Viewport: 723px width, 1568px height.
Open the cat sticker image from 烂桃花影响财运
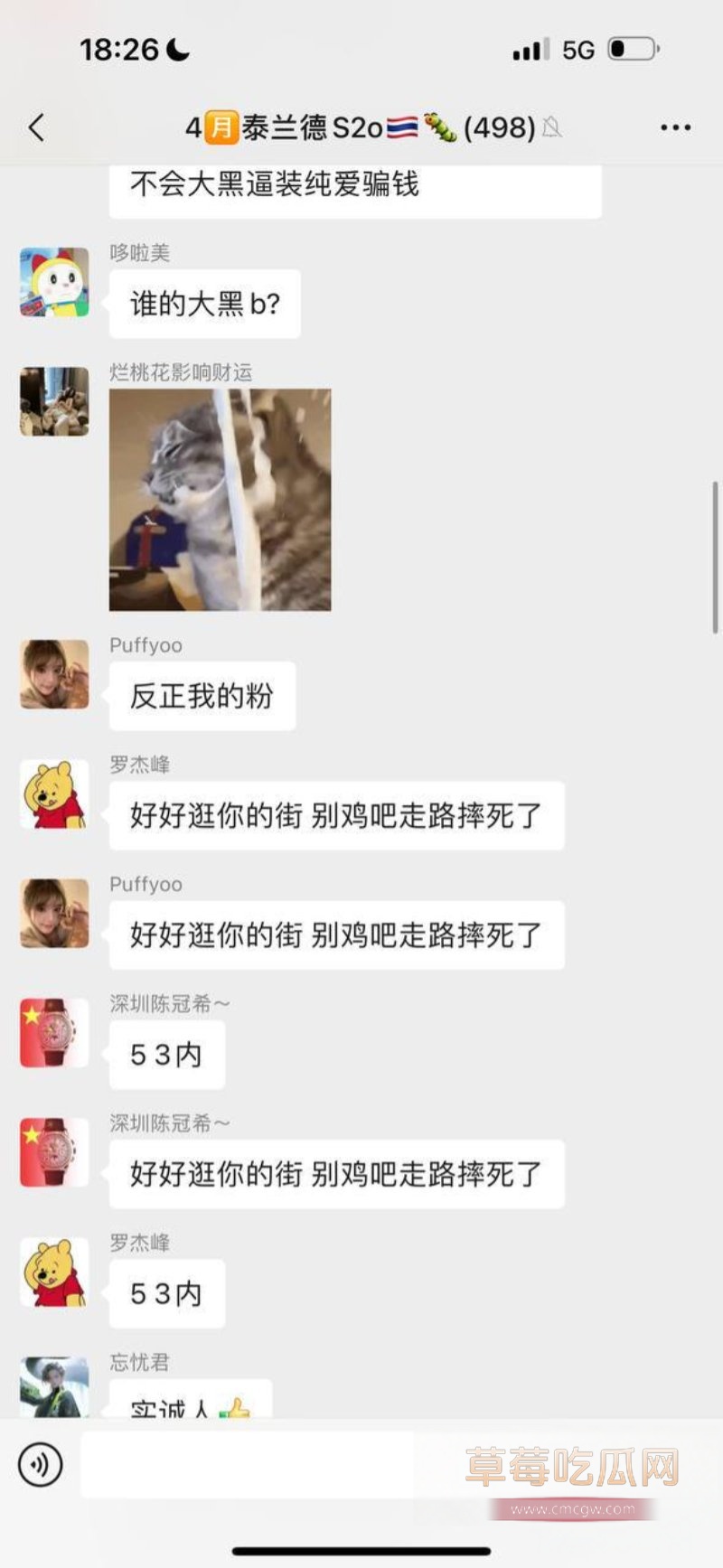pyautogui.click(x=220, y=500)
